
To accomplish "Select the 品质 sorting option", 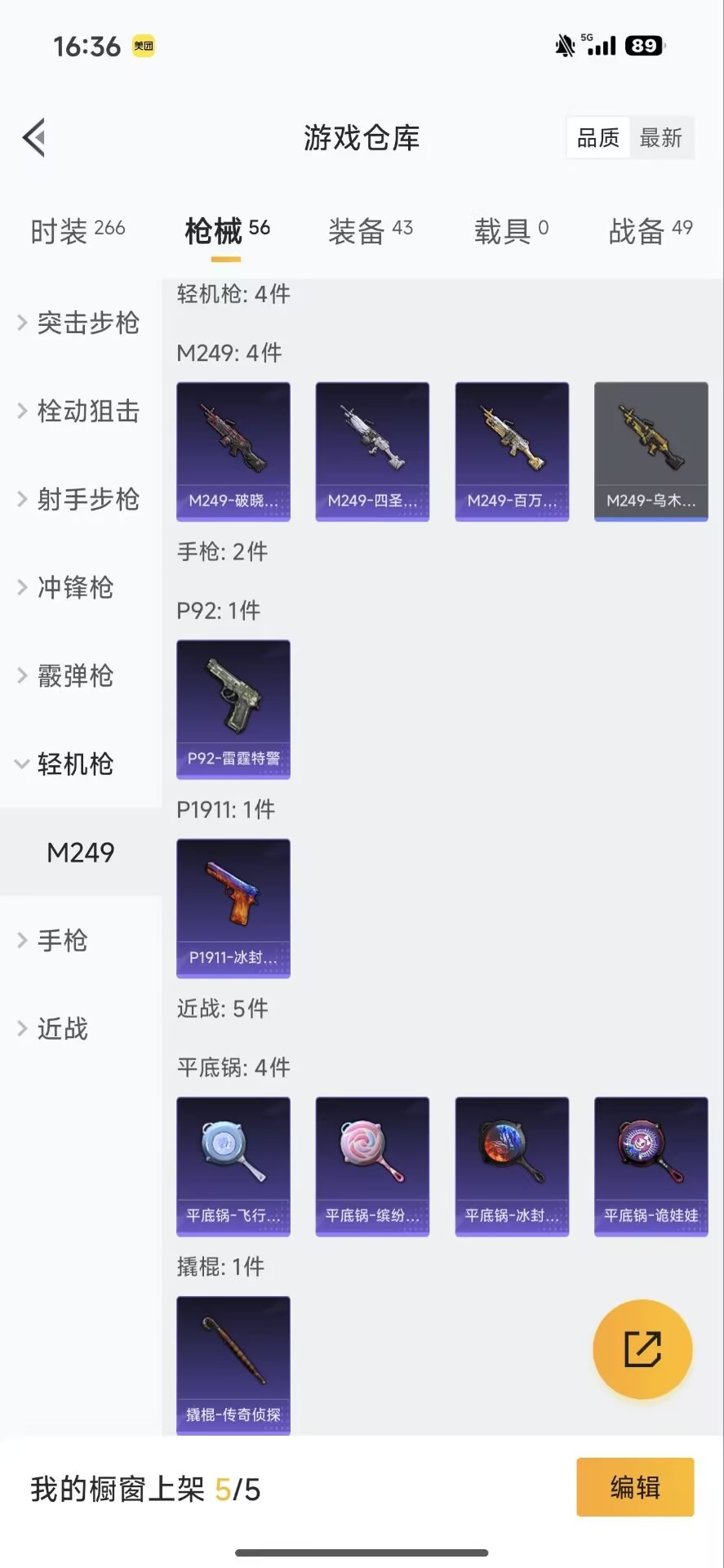I will tap(597, 138).
